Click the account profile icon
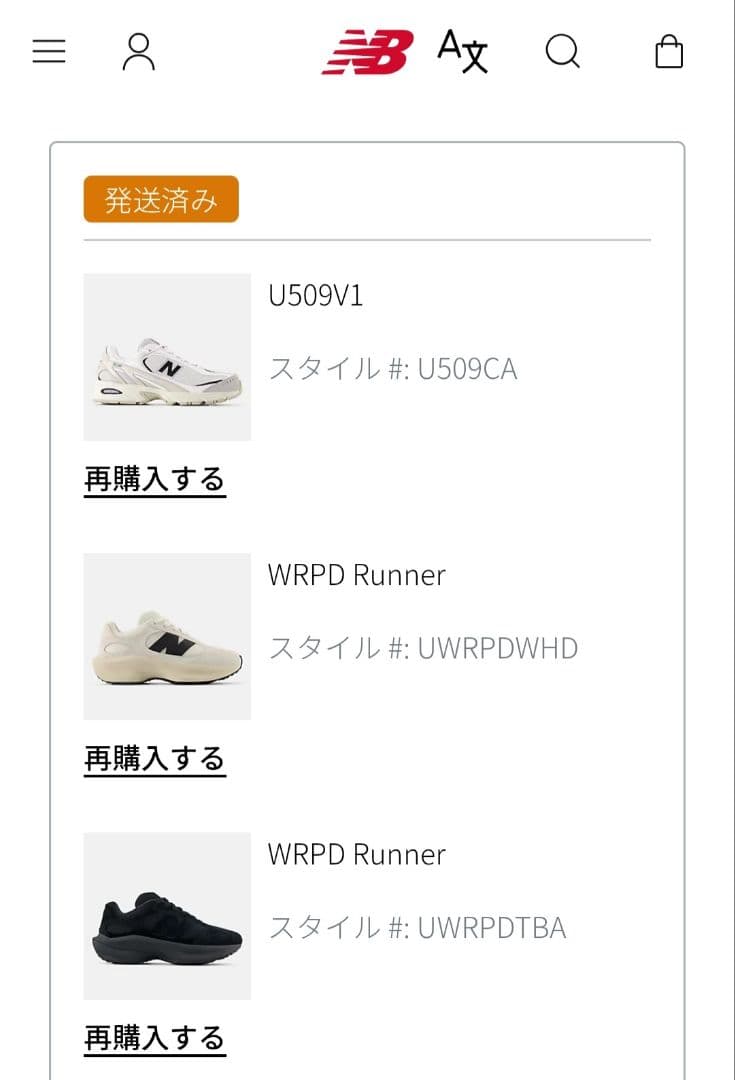The image size is (735, 1080). coord(139,51)
